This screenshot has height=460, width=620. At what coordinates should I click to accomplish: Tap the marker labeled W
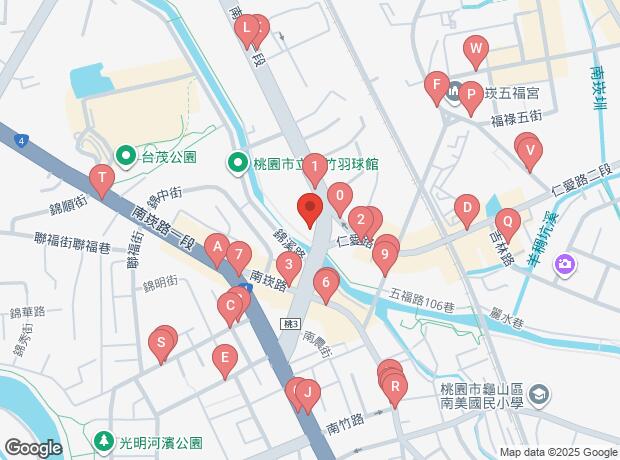coord(476,53)
